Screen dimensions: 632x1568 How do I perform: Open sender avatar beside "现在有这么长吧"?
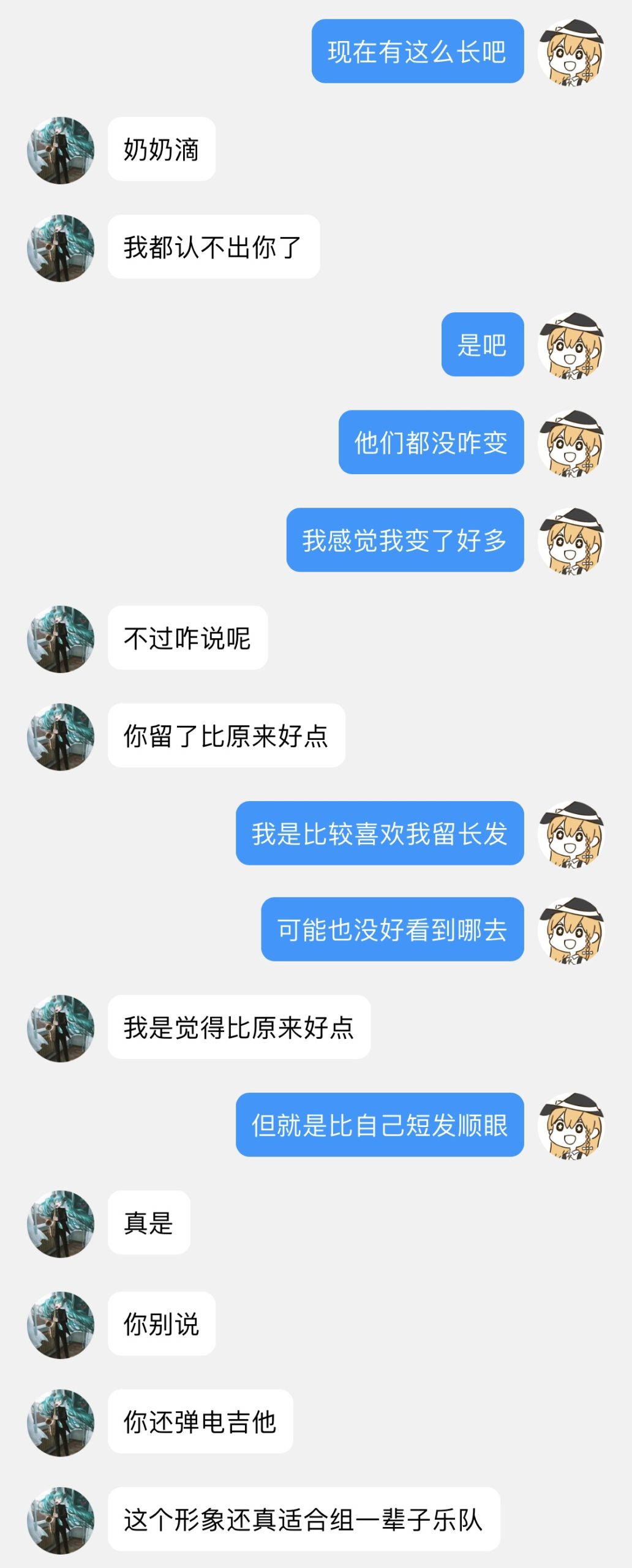pyautogui.click(x=571, y=52)
